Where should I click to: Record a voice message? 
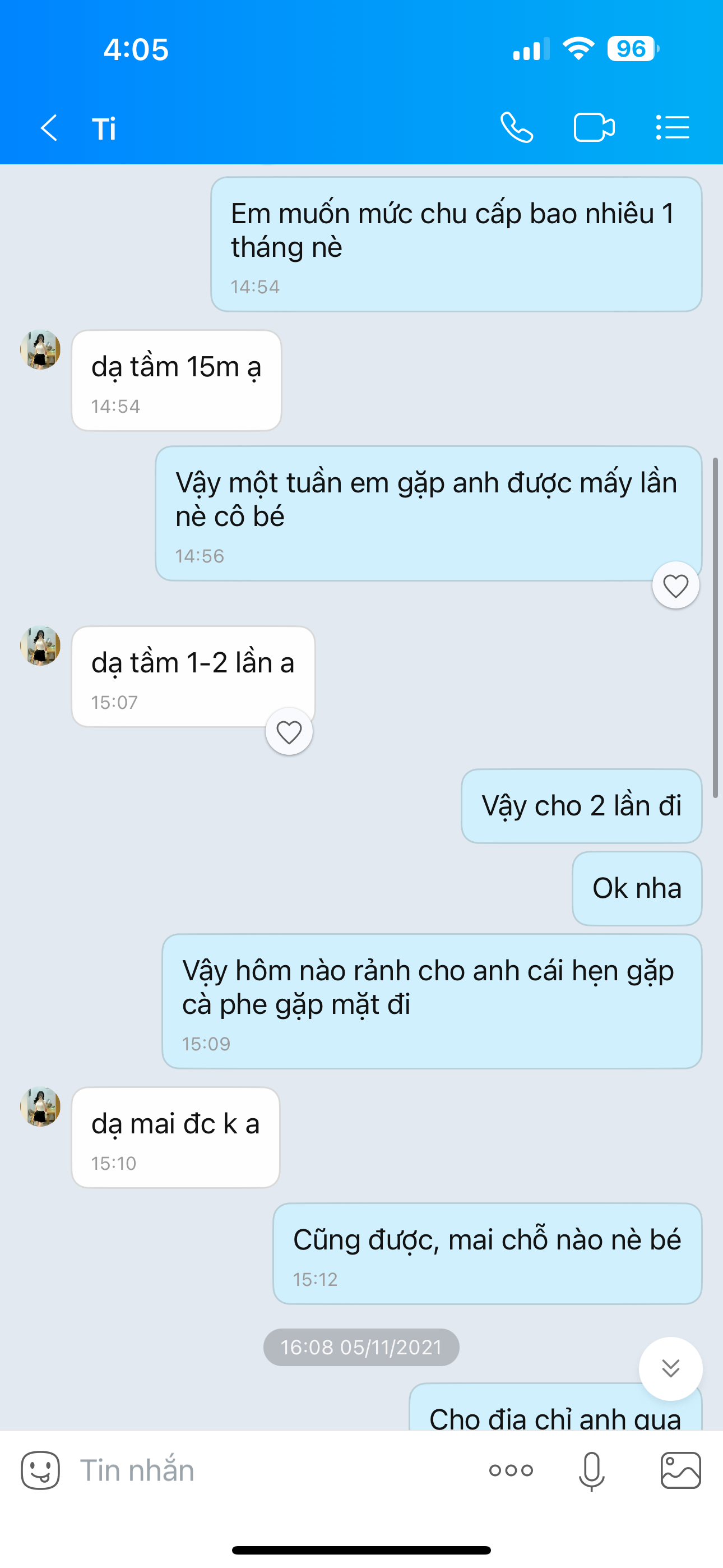tap(591, 1470)
